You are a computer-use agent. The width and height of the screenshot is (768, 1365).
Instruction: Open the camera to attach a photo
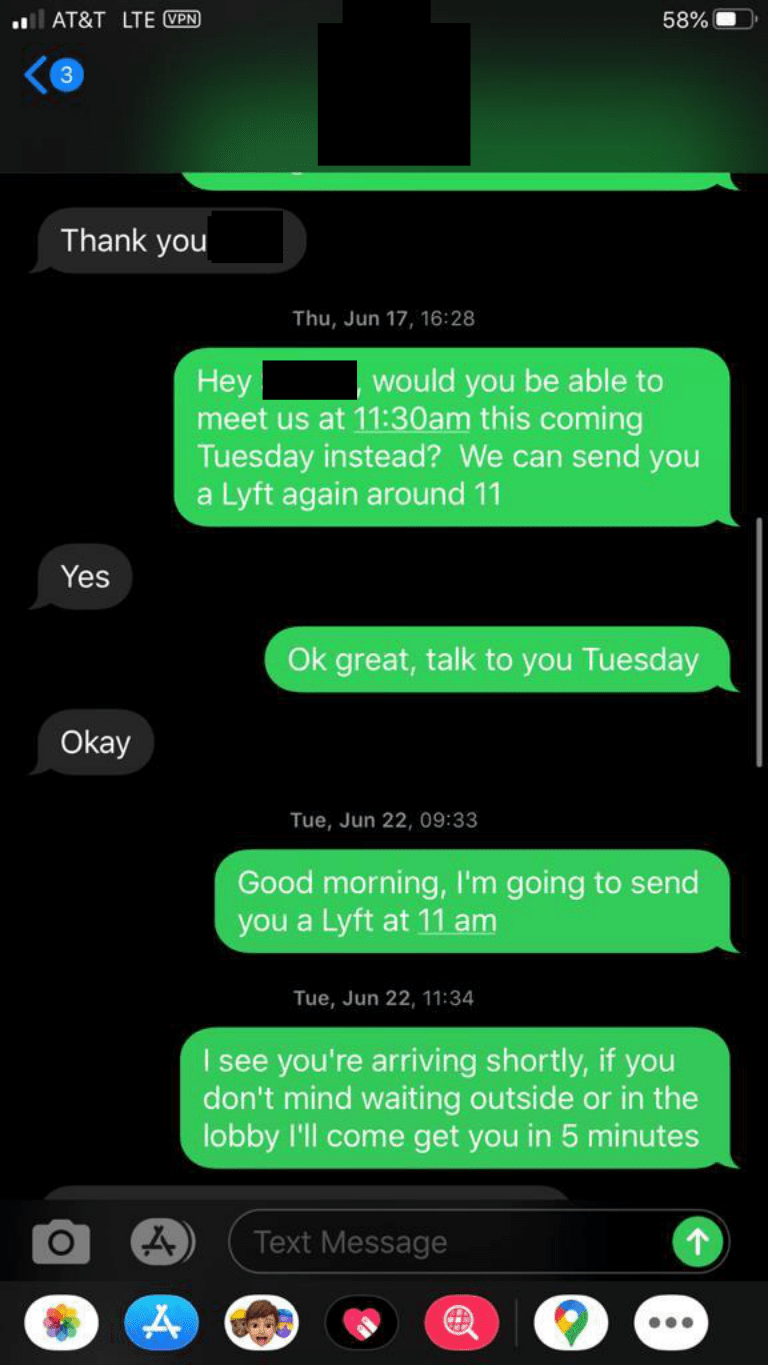pos(61,1242)
